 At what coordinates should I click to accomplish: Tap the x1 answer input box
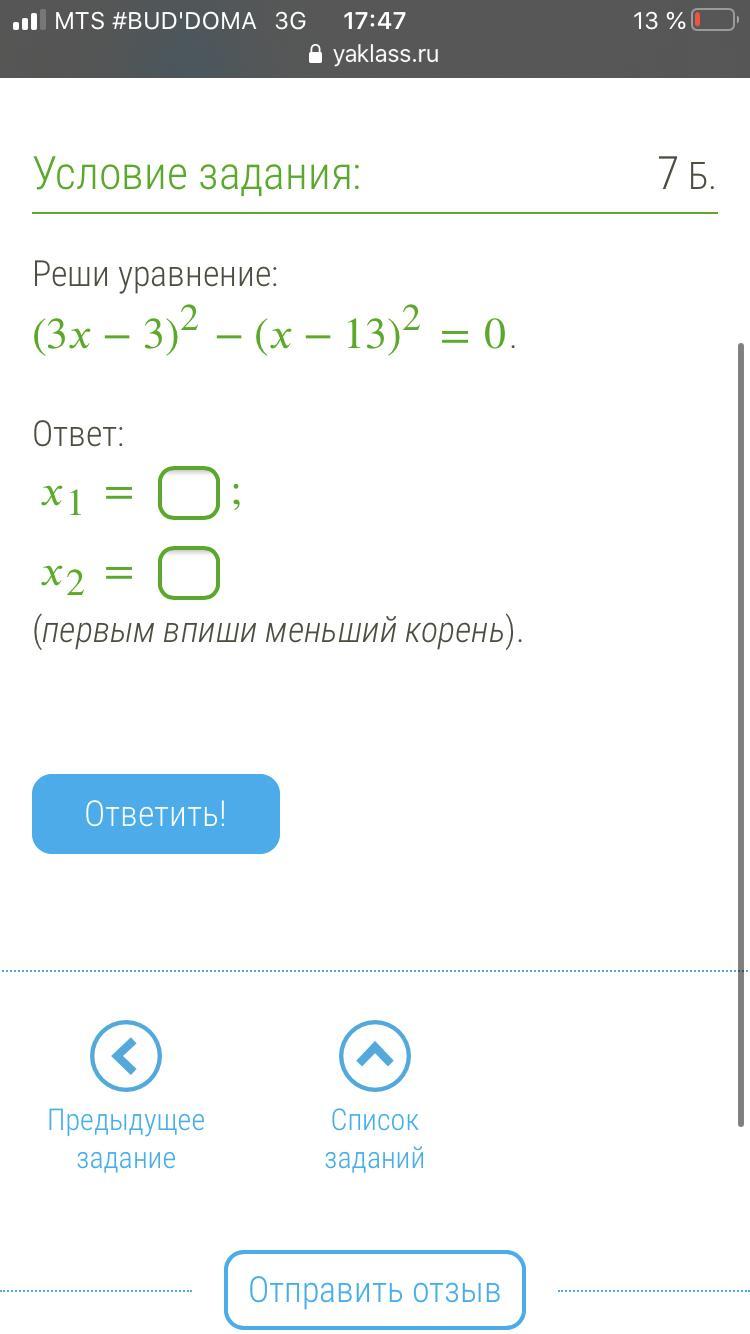pos(188,493)
